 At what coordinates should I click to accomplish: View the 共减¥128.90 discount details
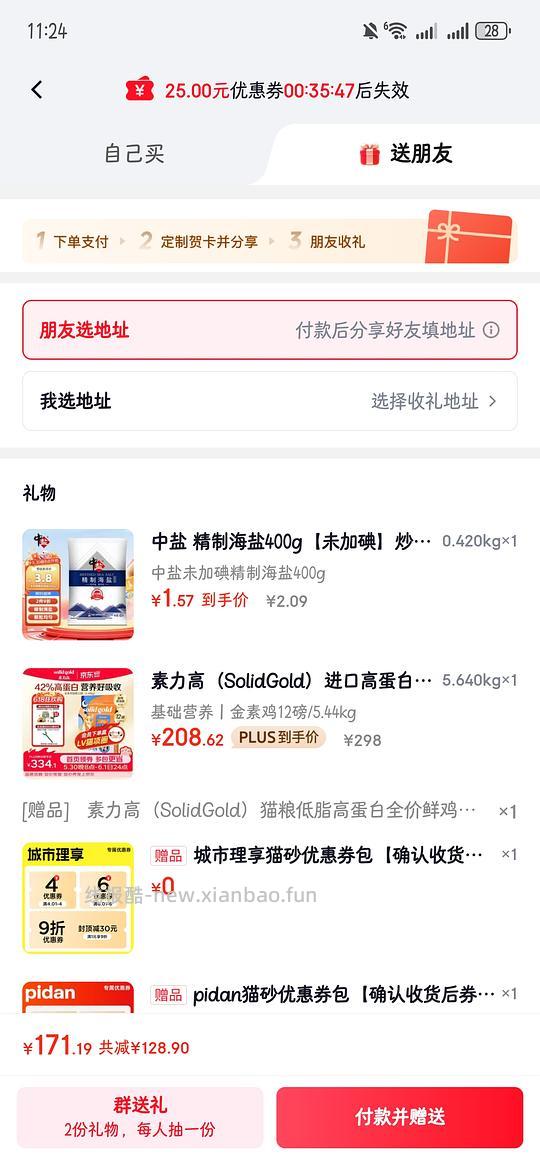point(145,1048)
